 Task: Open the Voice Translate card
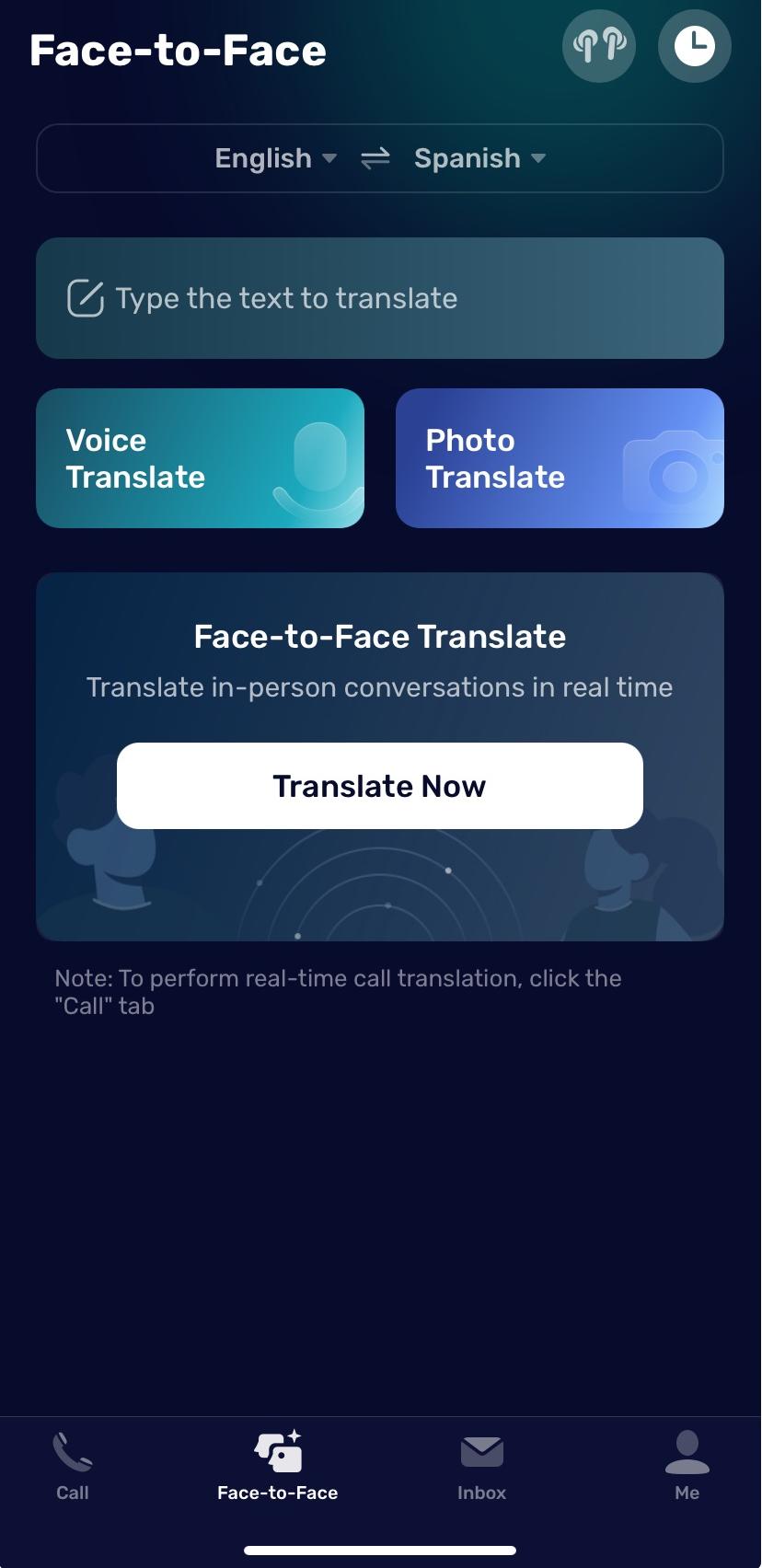click(x=200, y=458)
